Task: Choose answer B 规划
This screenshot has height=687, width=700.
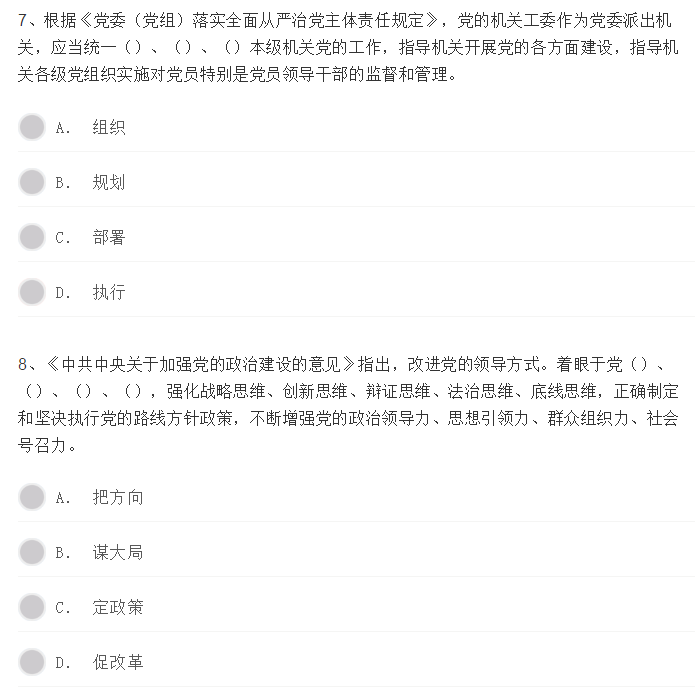Action: tap(33, 182)
